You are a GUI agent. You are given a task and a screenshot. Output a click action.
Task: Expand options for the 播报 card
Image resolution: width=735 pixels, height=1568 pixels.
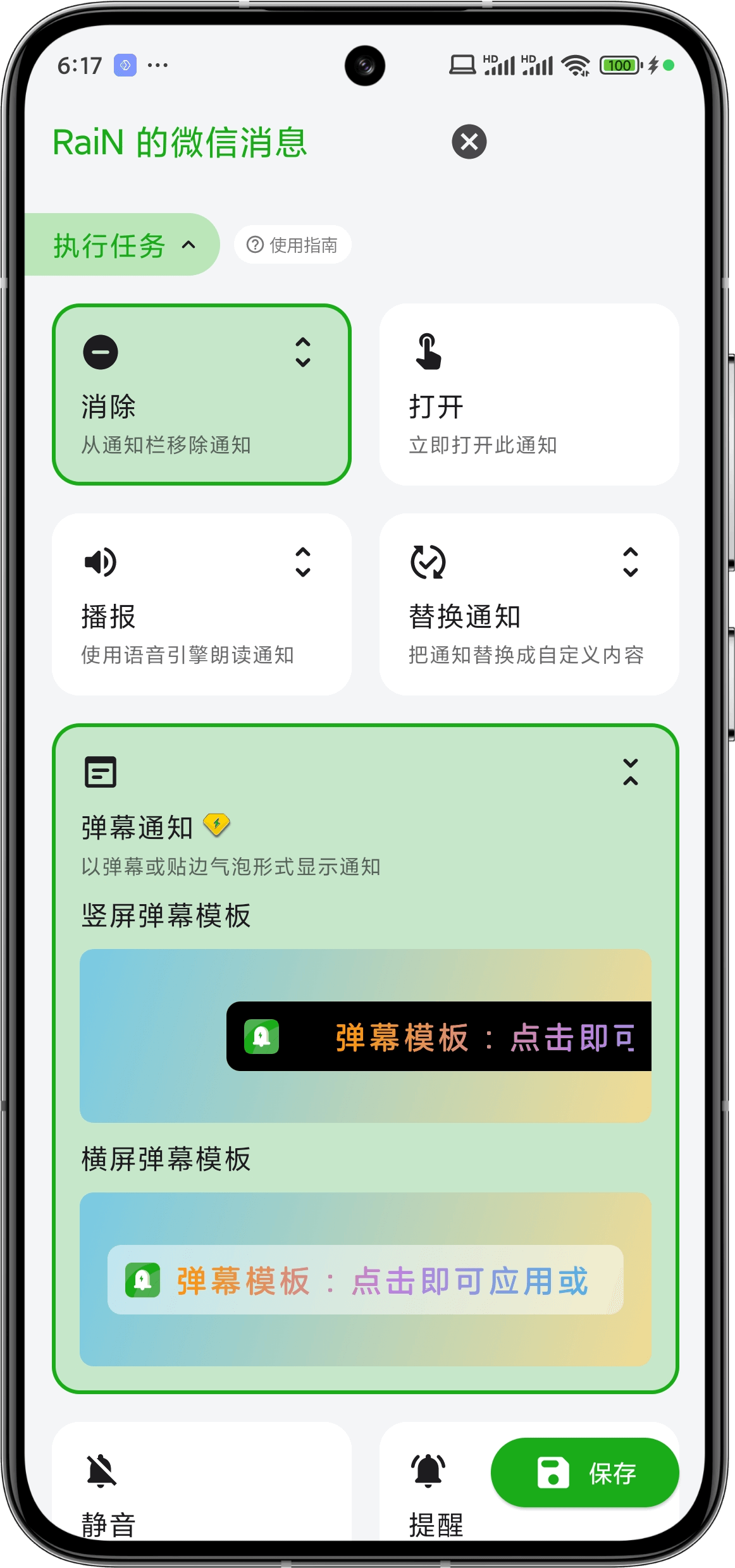[303, 562]
